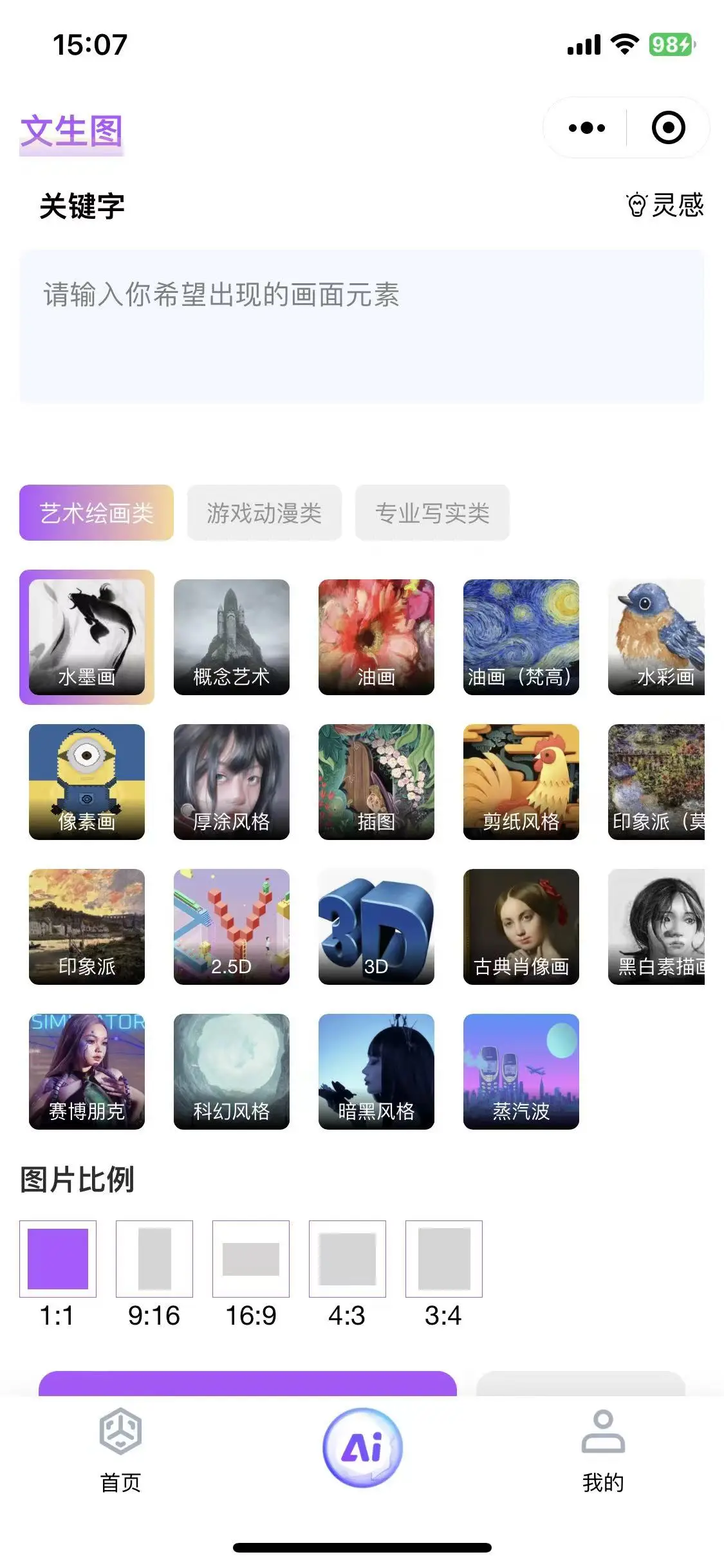This screenshot has height=1568, width=724.
Task: Pick the 赛博朋克 cyberpunk style
Action: click(87, 1071)
